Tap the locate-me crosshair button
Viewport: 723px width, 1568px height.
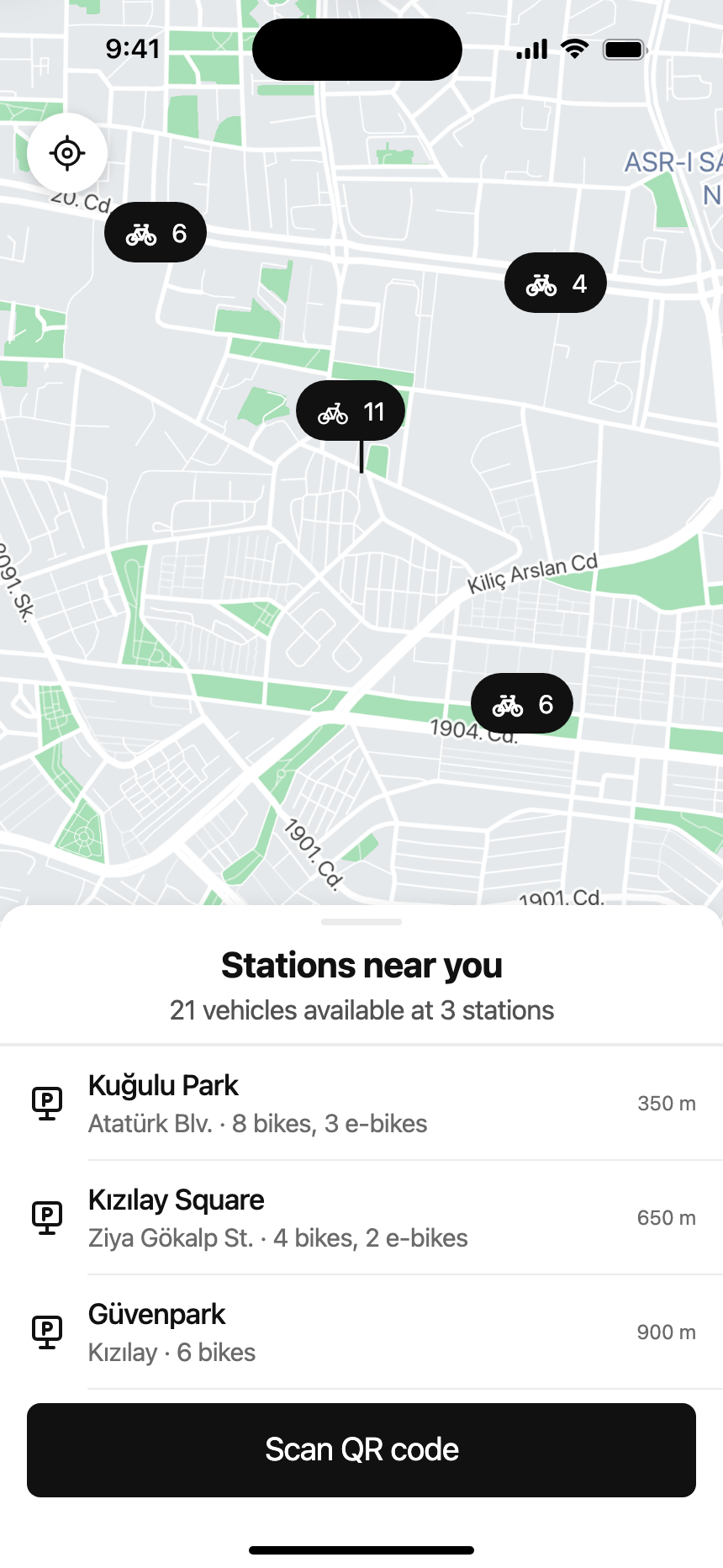(67, 153)
